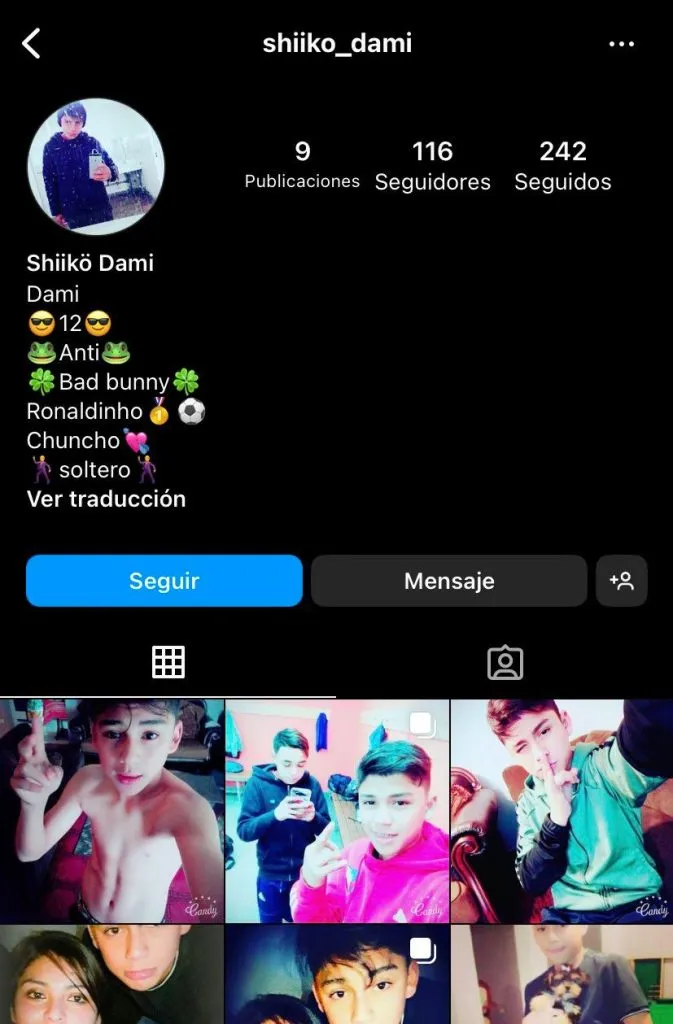Viewport: 673px width, 1024px height.
Task: View the 242 Seguidos list
Action: pos(562,166)
